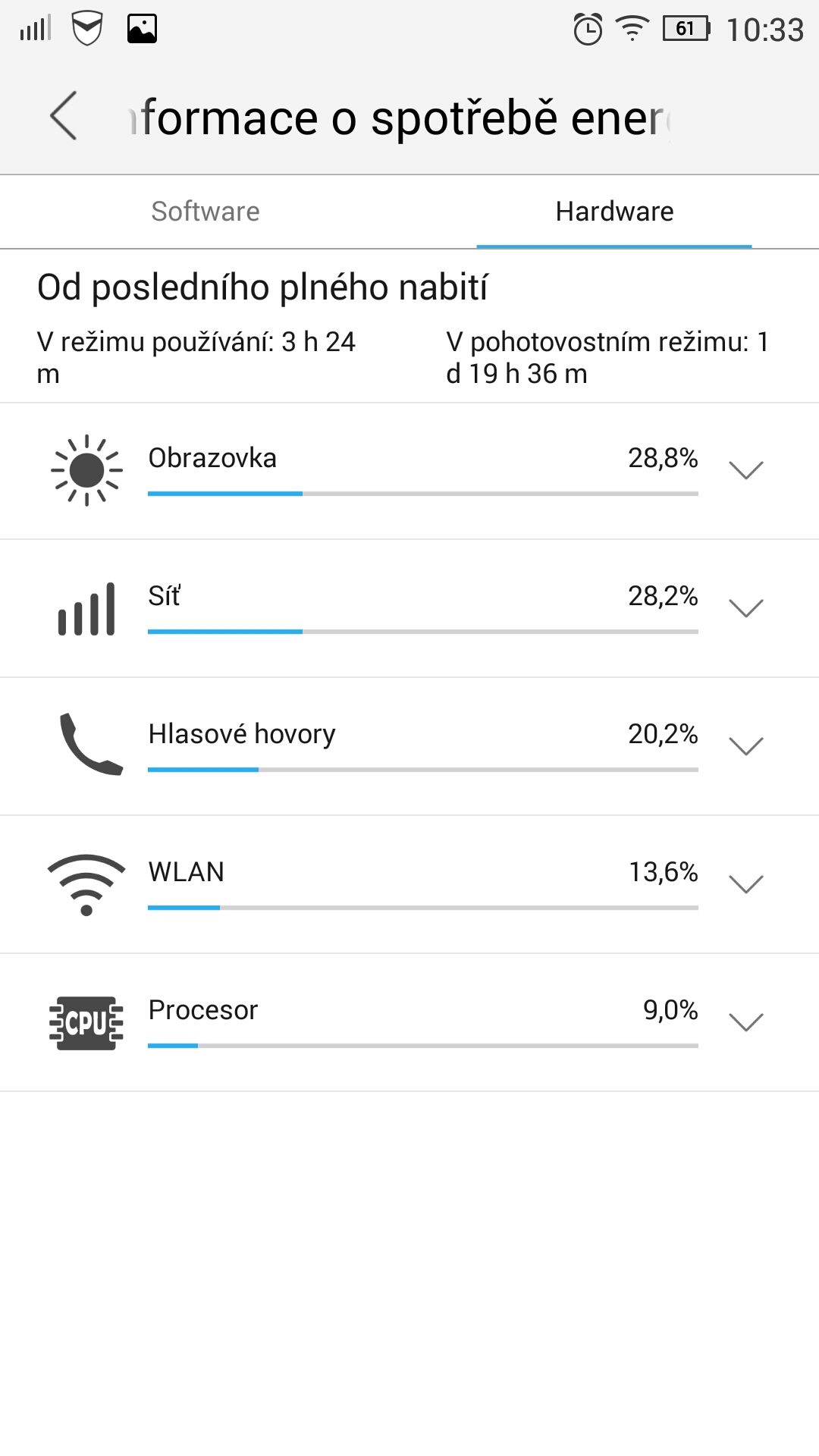Expand the Procesor row chevron
This screenshot has height=1456, width=819.
pyautogui.click(x=746, y=1022)
